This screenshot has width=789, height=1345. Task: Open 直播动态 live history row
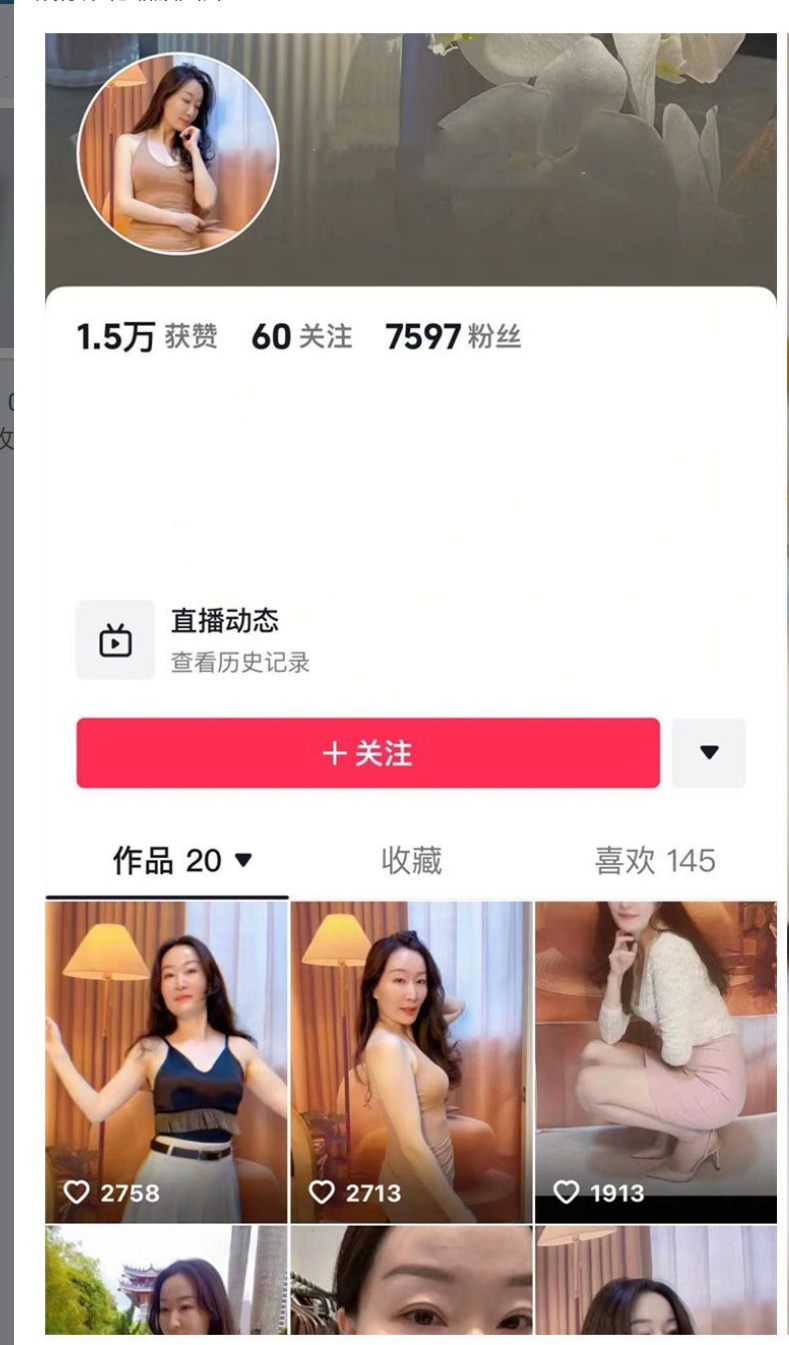pyautogui.click(x=240, y=640)
